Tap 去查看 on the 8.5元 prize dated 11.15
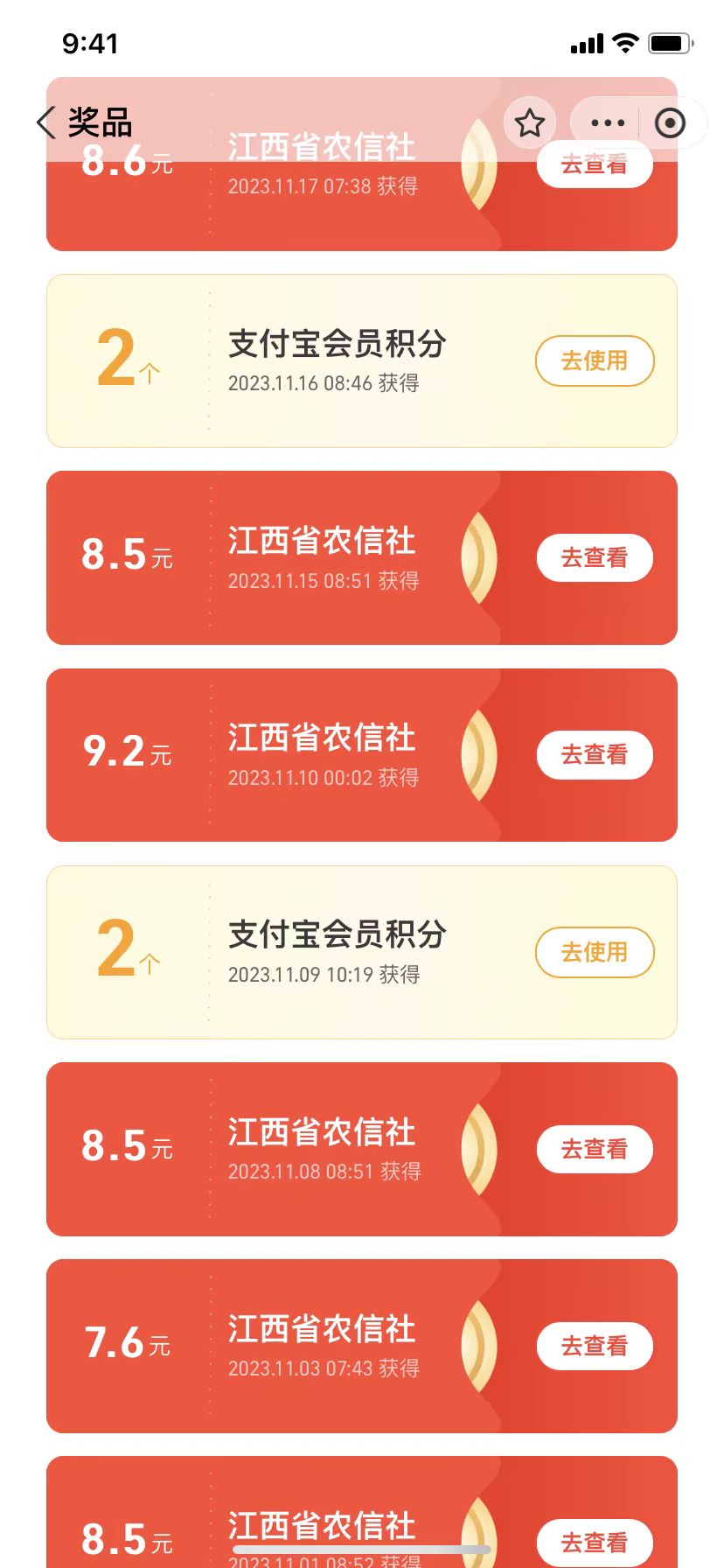 tap(595, 557)
